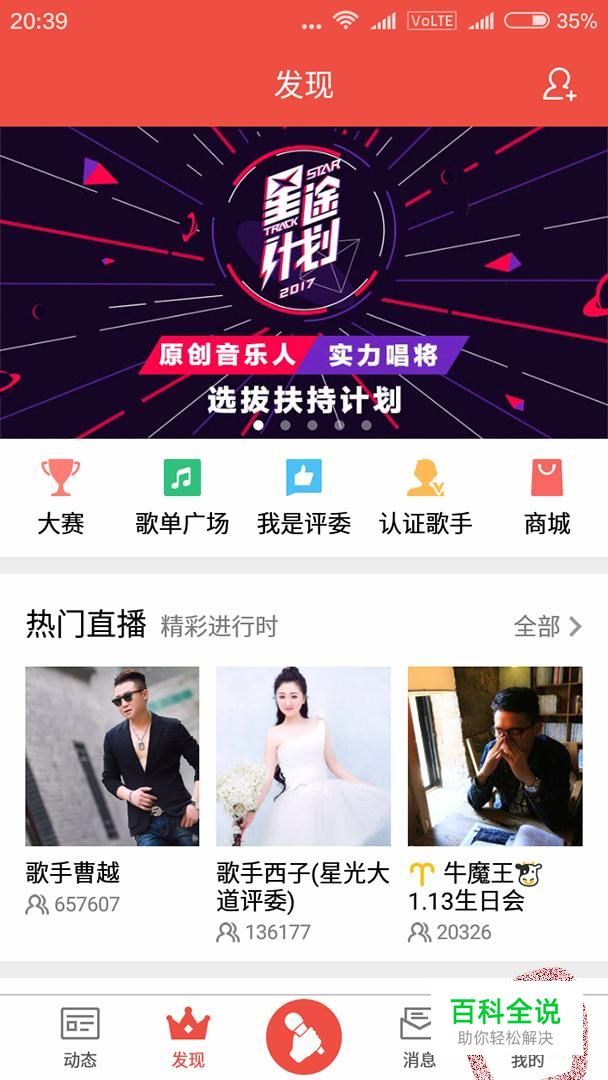Open 认证歌手 section

(425, 497)
